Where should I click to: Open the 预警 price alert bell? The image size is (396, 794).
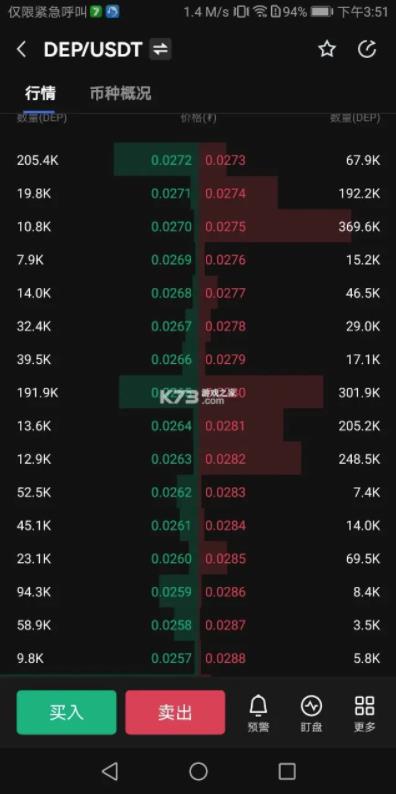pyautogui.click(x=258, y=713)
